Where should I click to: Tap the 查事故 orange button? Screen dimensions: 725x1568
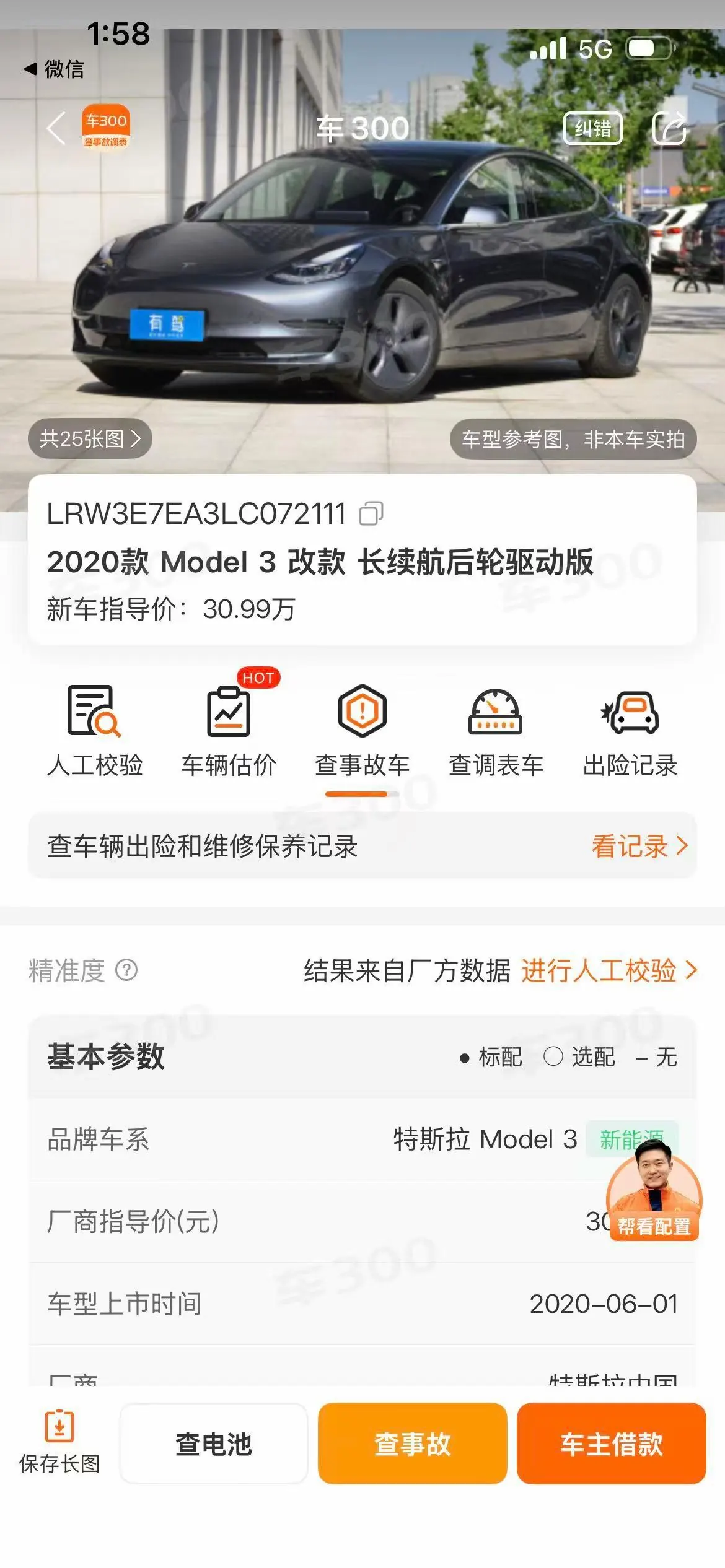pyautogui.click(x=413, y=1444)
